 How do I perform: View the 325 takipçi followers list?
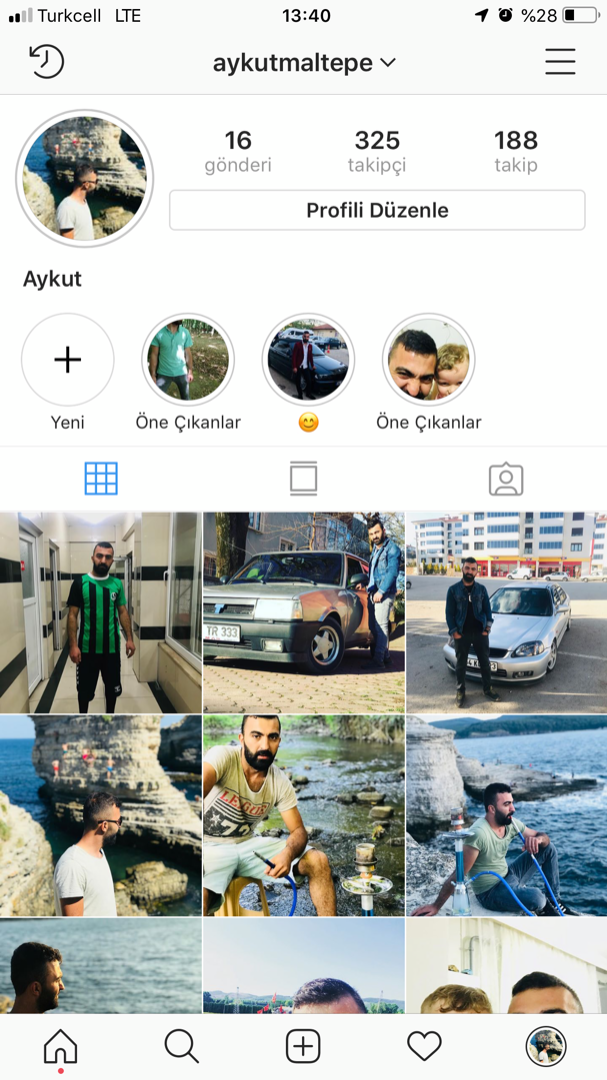coord(377,151)
